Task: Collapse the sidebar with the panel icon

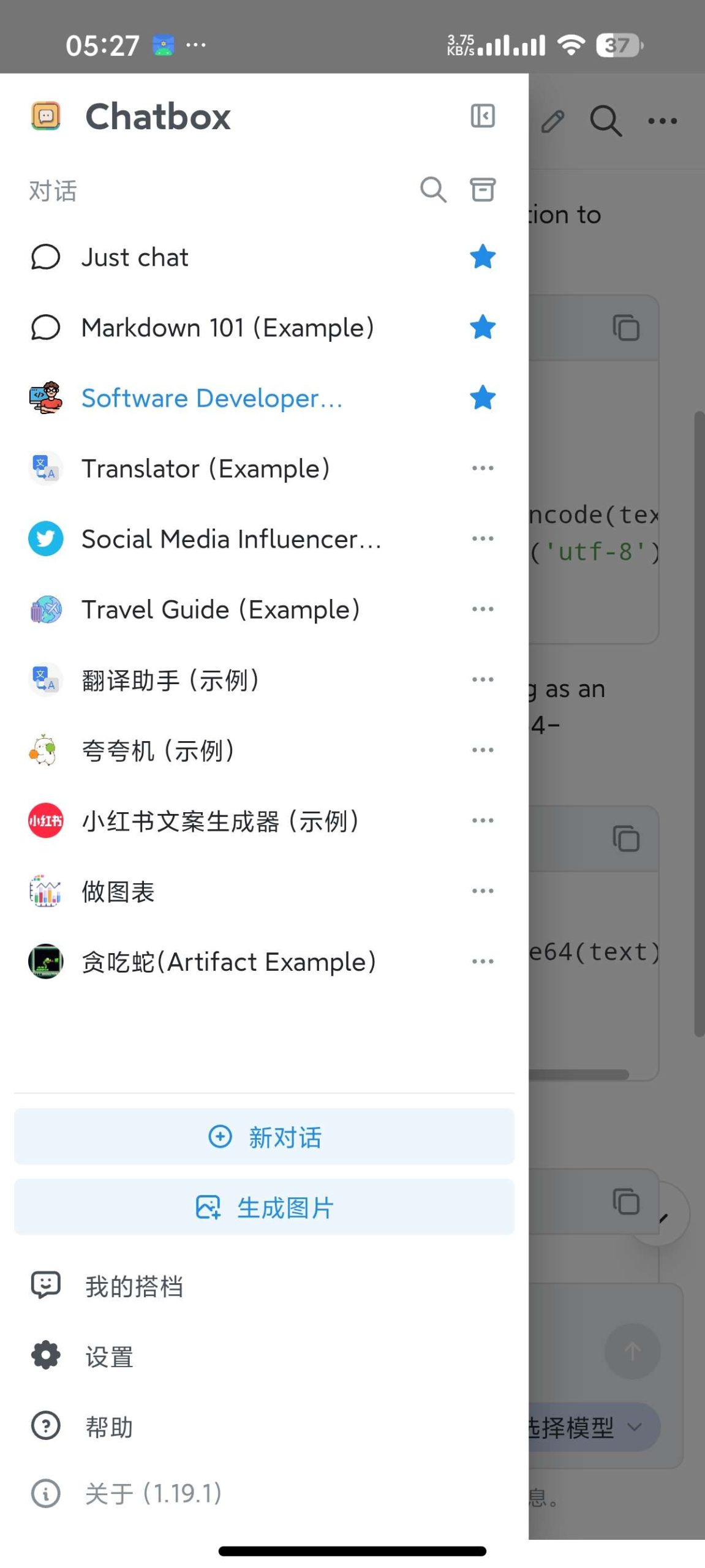Action: [483, 116]
